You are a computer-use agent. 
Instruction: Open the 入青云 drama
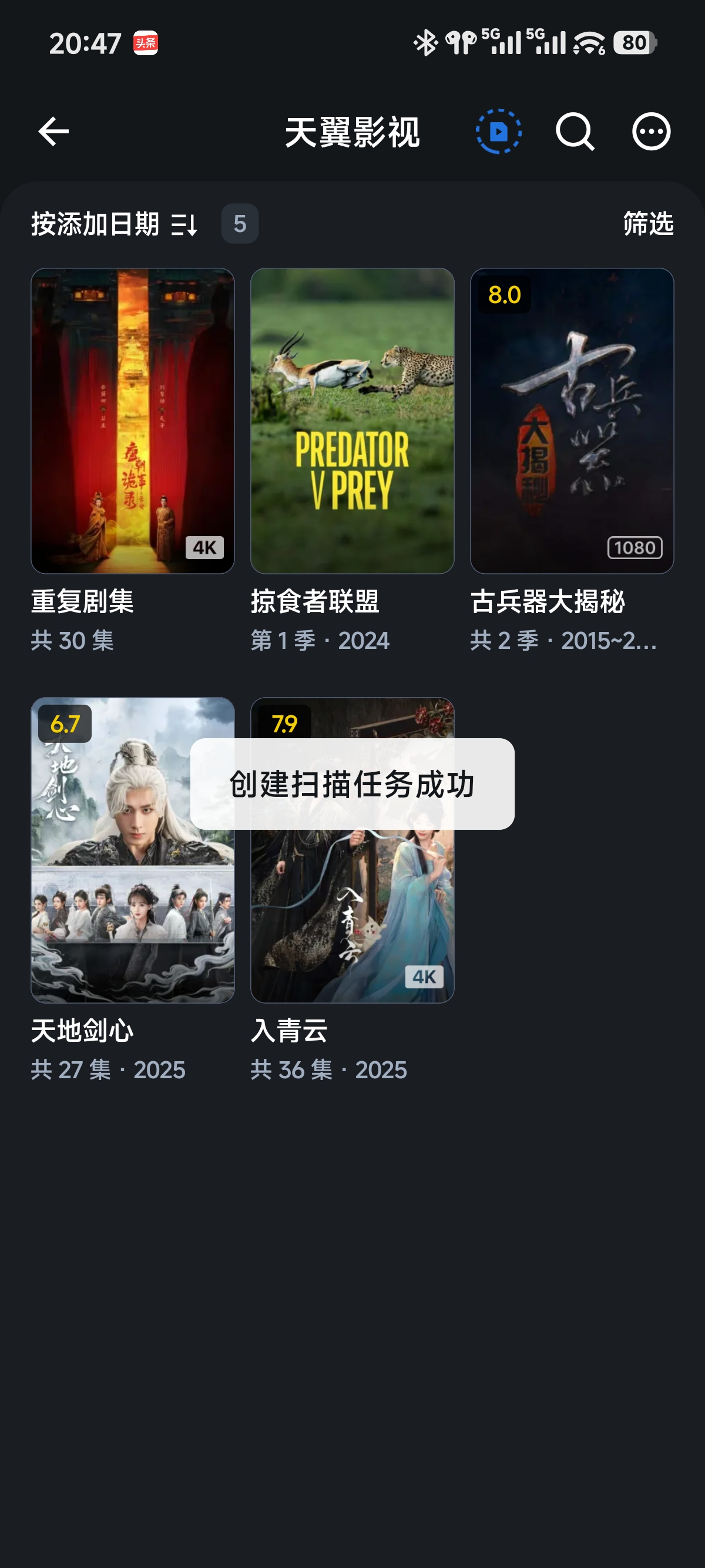coord(352,913)
